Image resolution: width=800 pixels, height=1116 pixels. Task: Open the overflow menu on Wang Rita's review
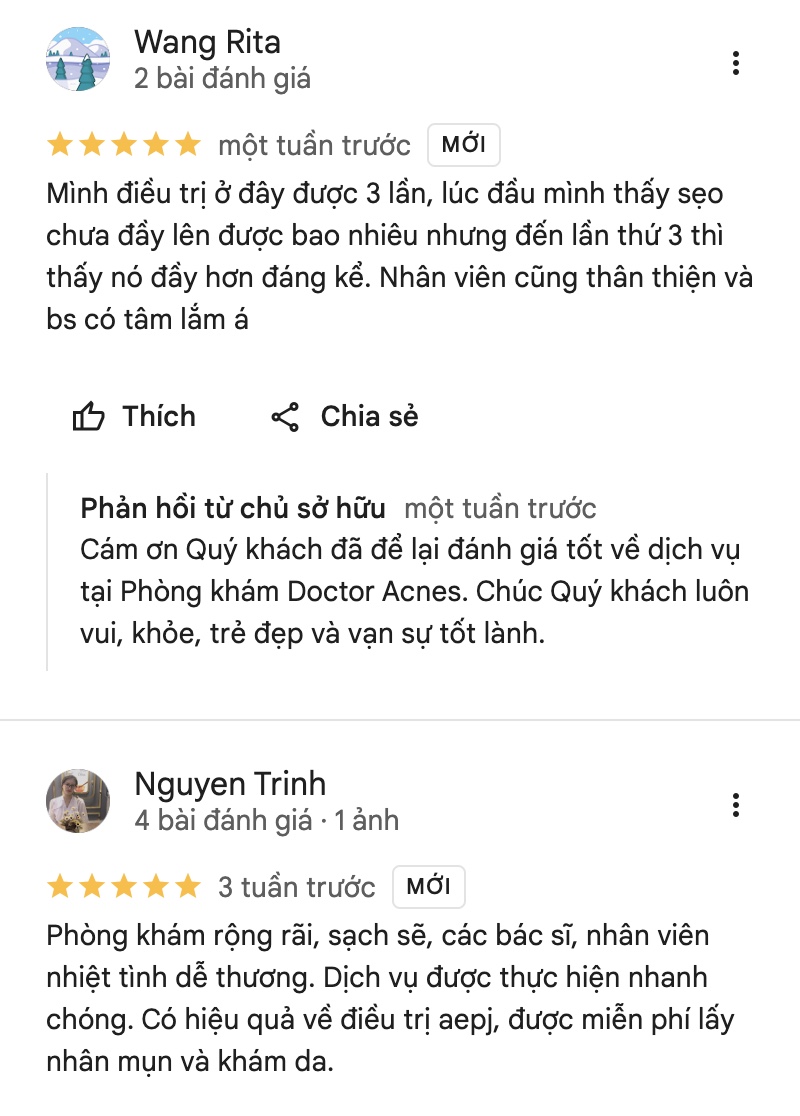[x=736, y=63]
